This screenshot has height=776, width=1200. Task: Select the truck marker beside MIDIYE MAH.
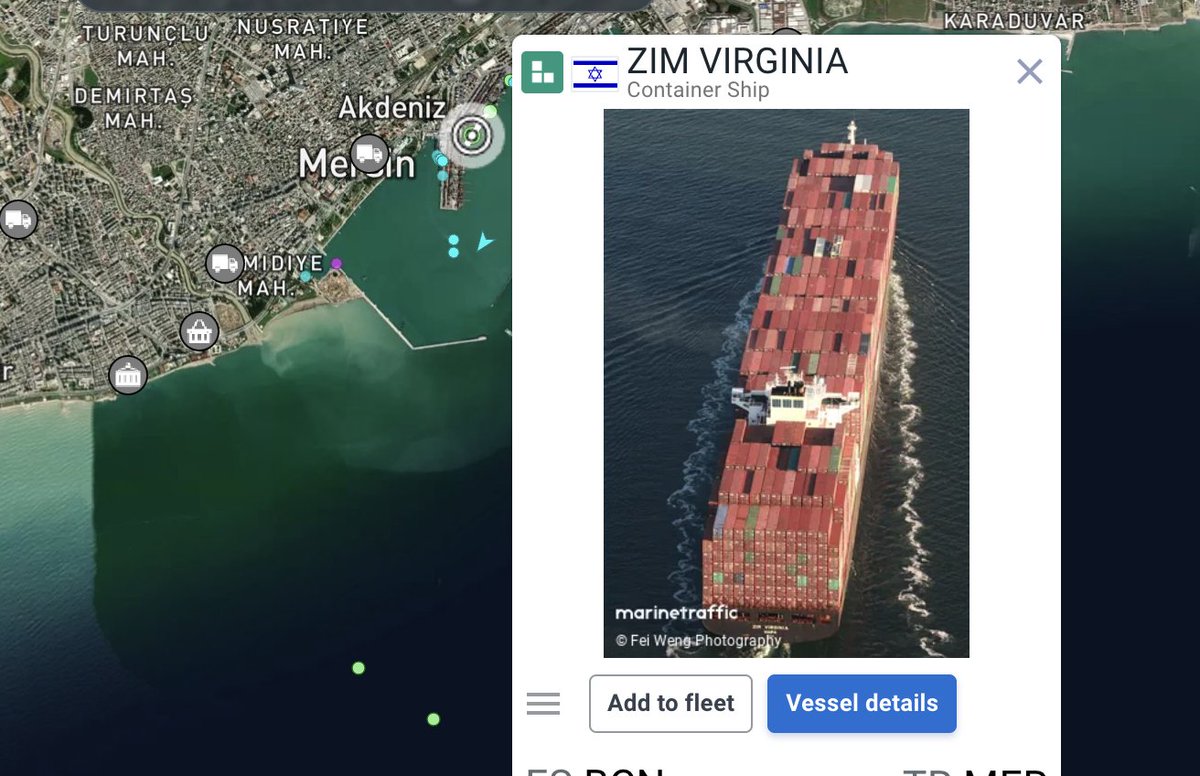(x=225, y=264)
